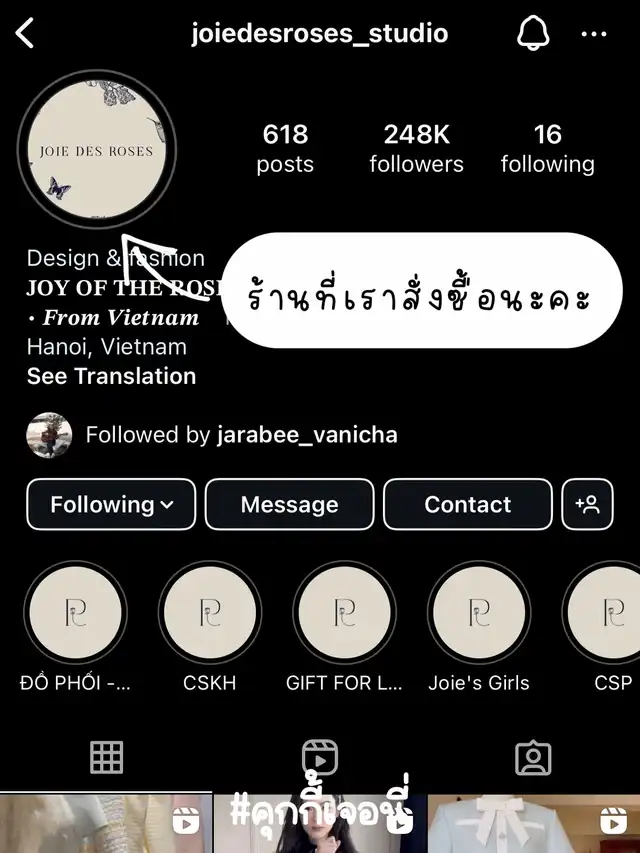The width and height of the screenshot is (640, 853).
Task: Open the Following dropdown button
Action: [112, 505]
